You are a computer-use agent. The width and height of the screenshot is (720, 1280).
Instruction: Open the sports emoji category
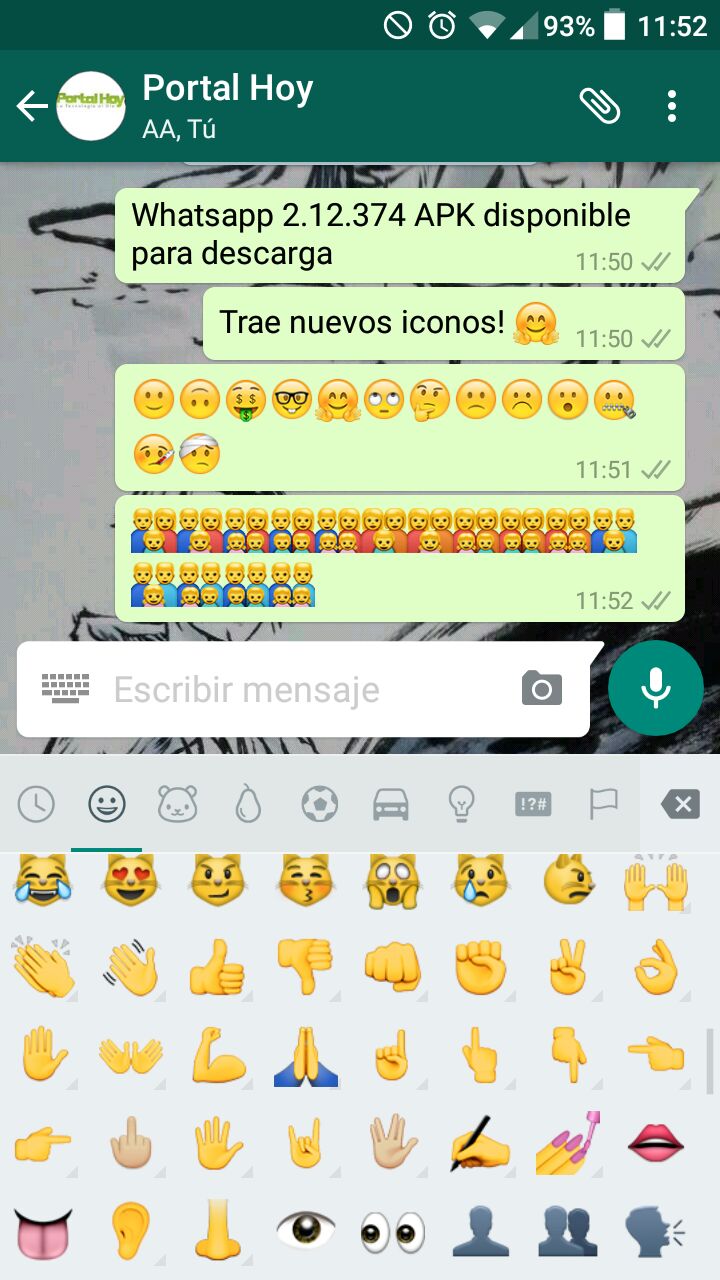320,803
